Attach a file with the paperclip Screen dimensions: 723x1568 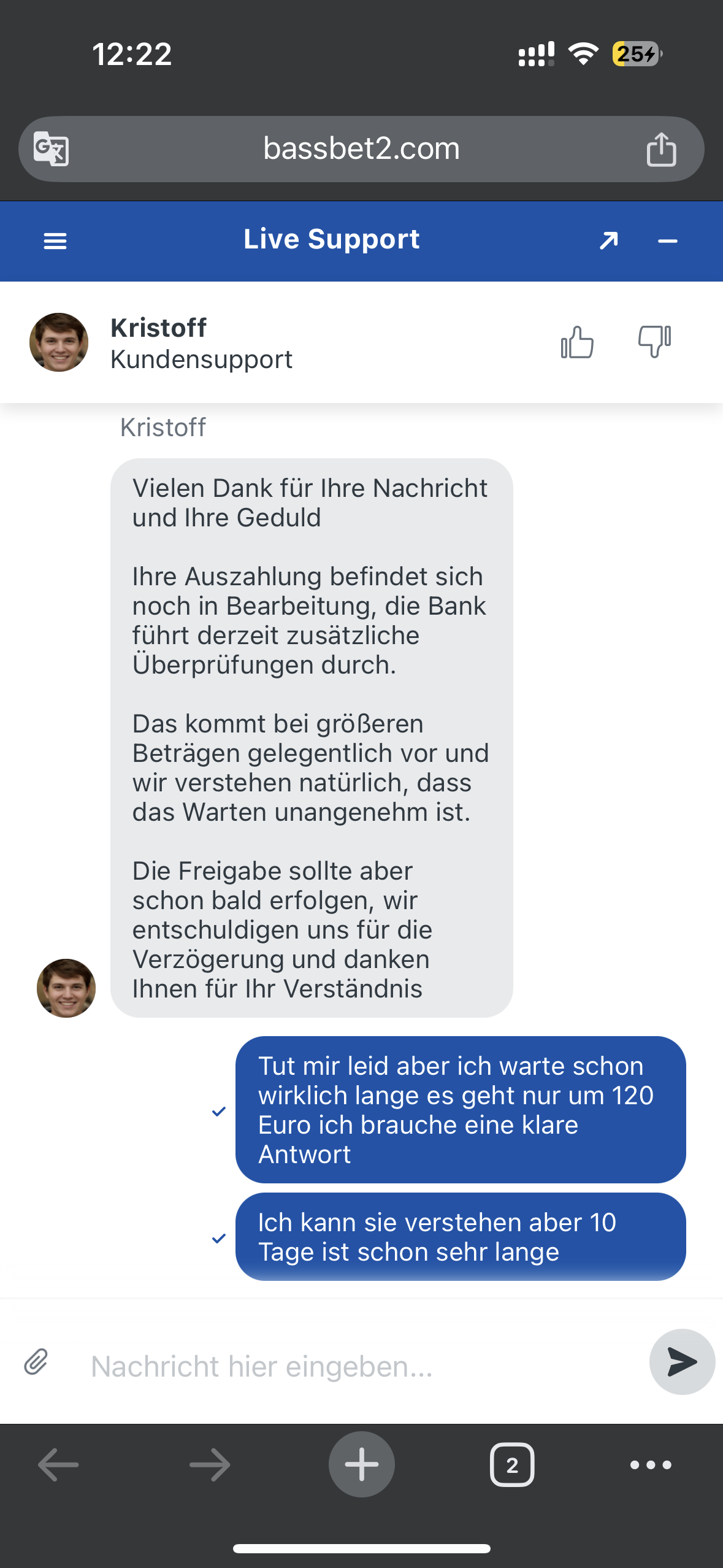click(36, 1362)
